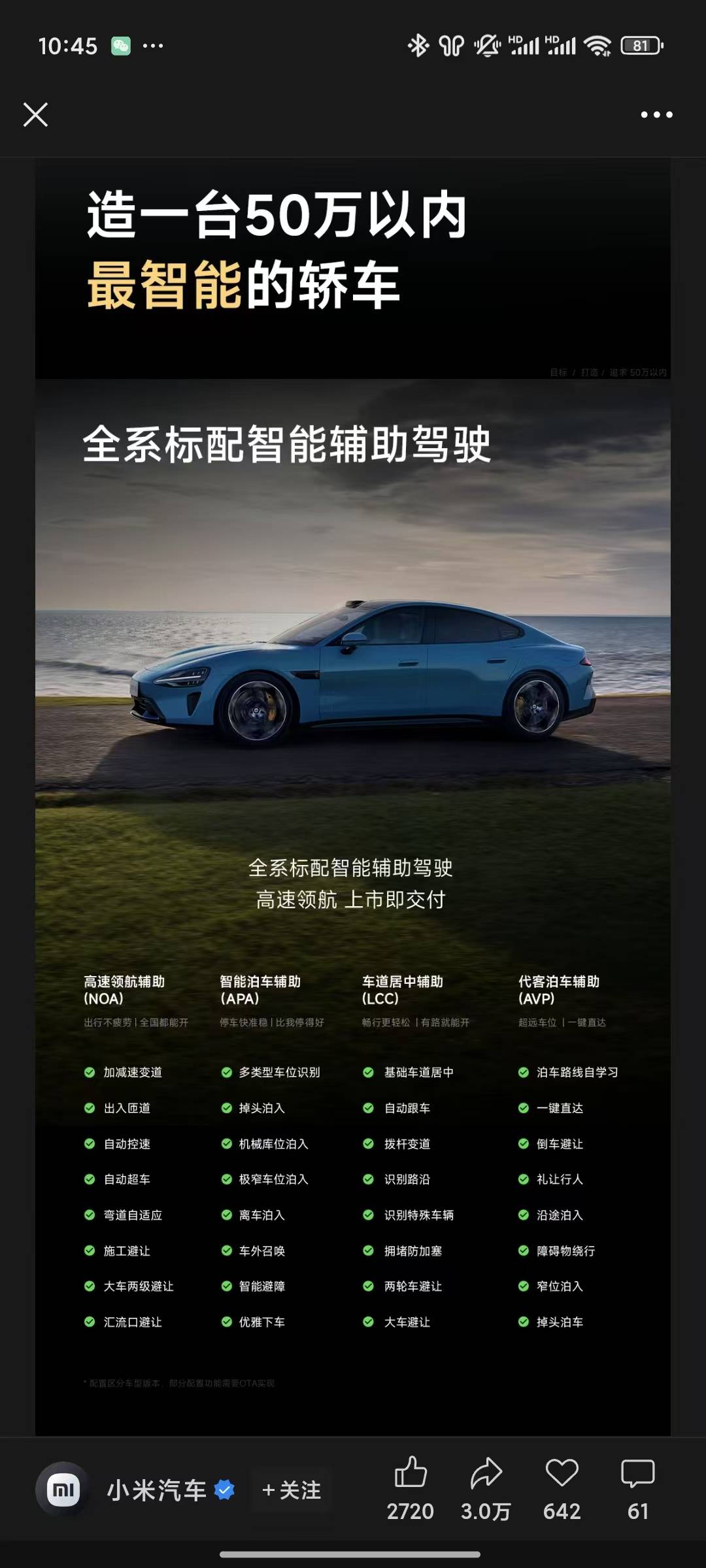Close the image viewer
706x1568 pixels.
(35, 114)
